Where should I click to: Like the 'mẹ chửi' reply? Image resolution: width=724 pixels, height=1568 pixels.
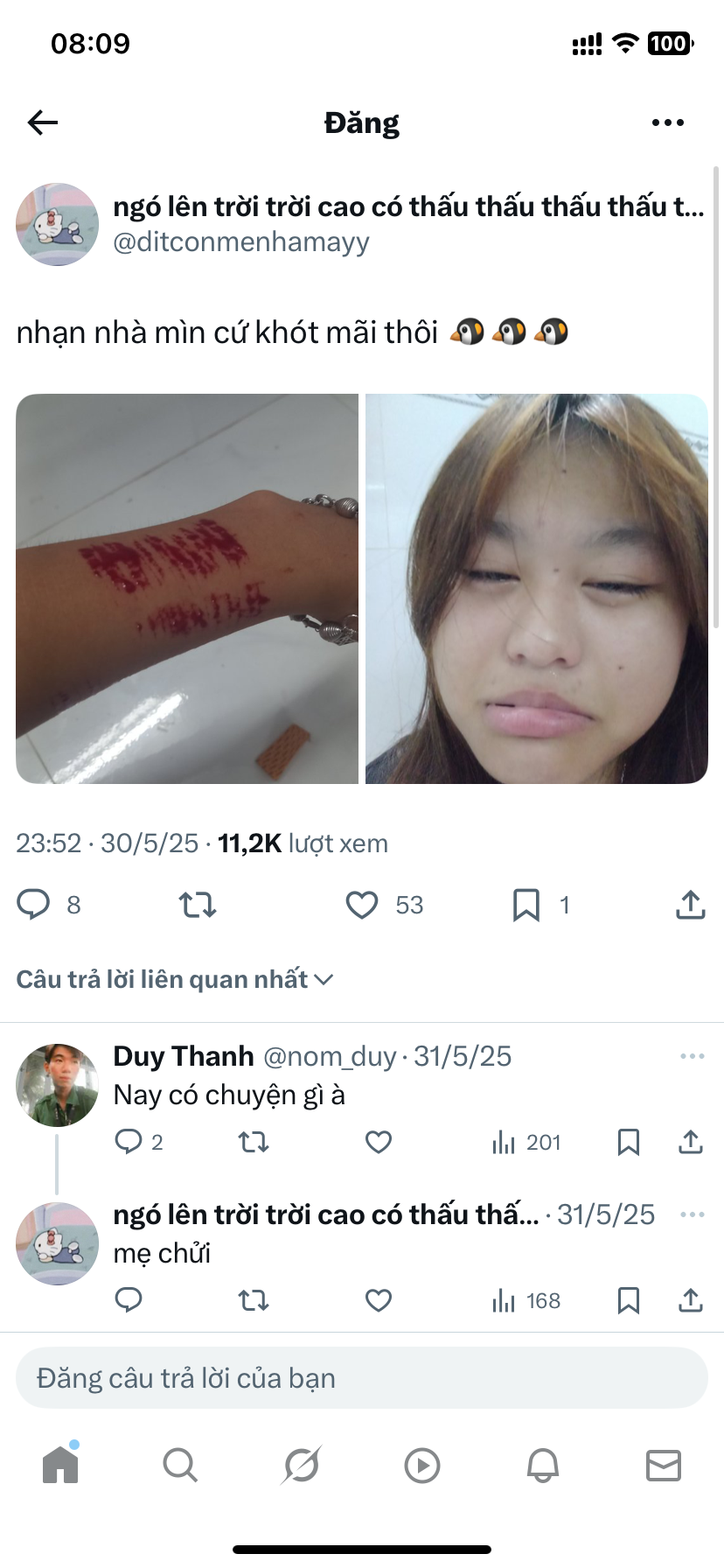click(378, 1300)
